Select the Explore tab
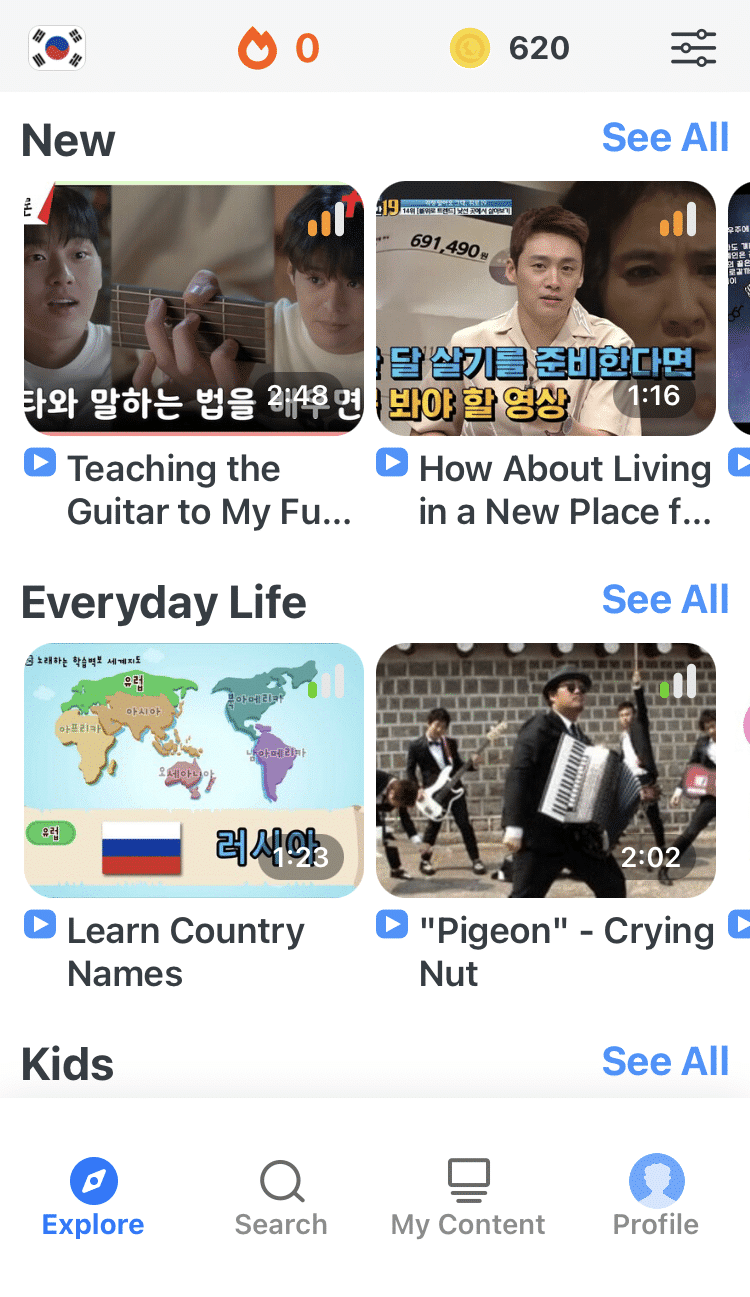 [93, 1198]
